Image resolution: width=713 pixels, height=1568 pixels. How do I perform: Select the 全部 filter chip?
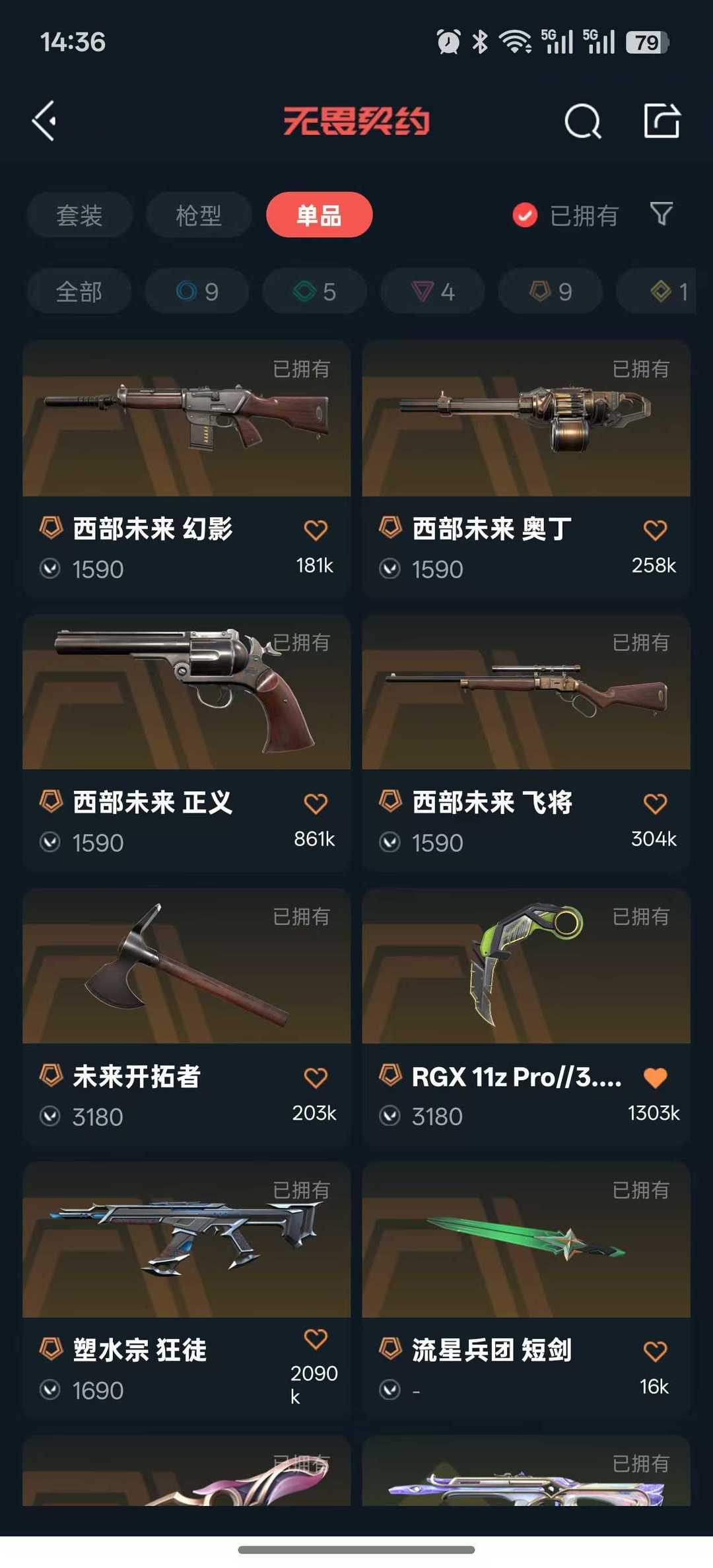(79, 291)
